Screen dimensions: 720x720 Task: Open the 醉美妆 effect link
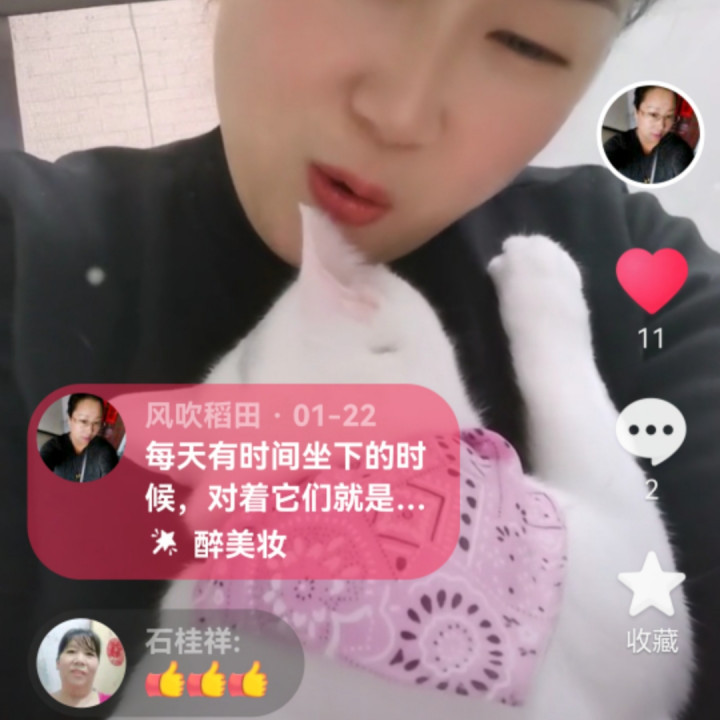[x=219, y=544]
